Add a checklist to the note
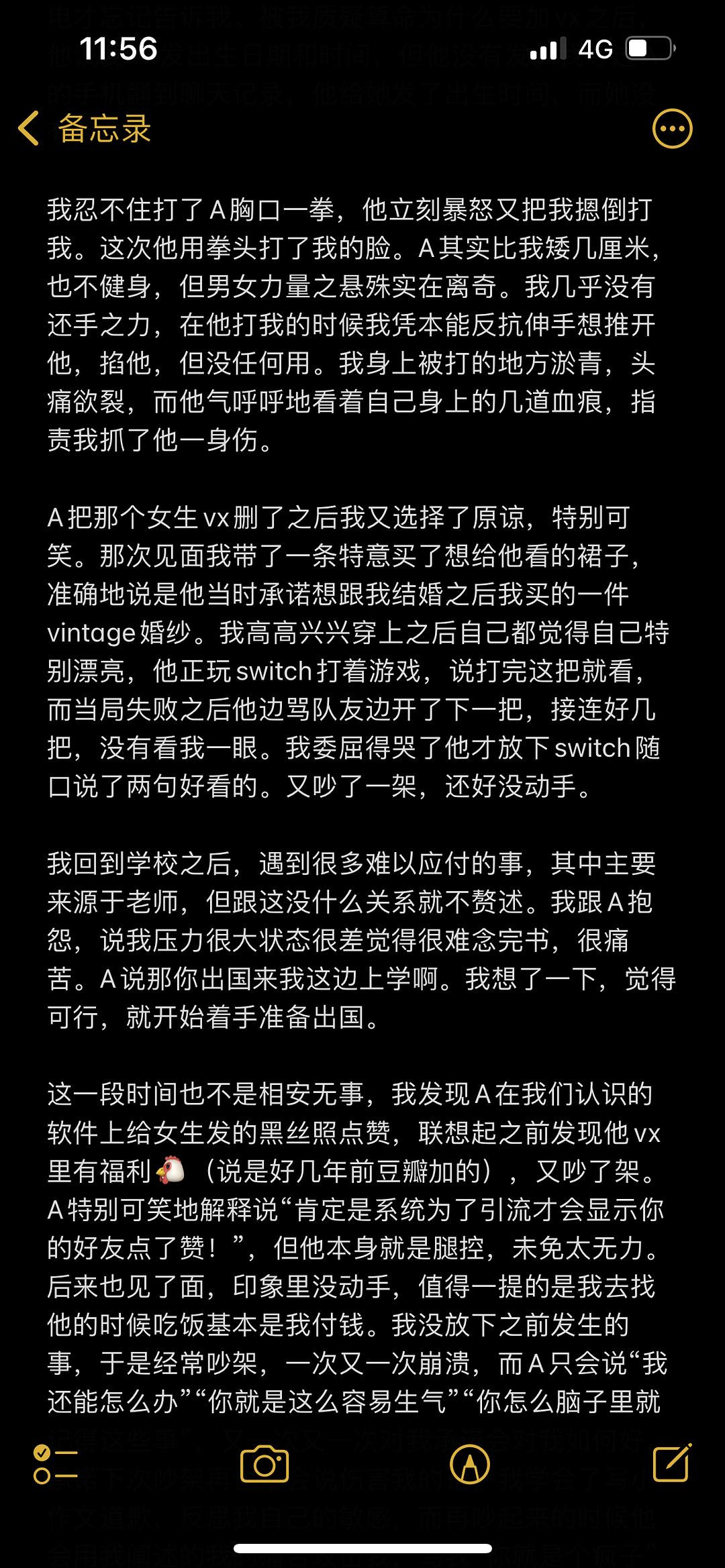This screenshot has width=725, height=1568. (x=56, y=1464)
